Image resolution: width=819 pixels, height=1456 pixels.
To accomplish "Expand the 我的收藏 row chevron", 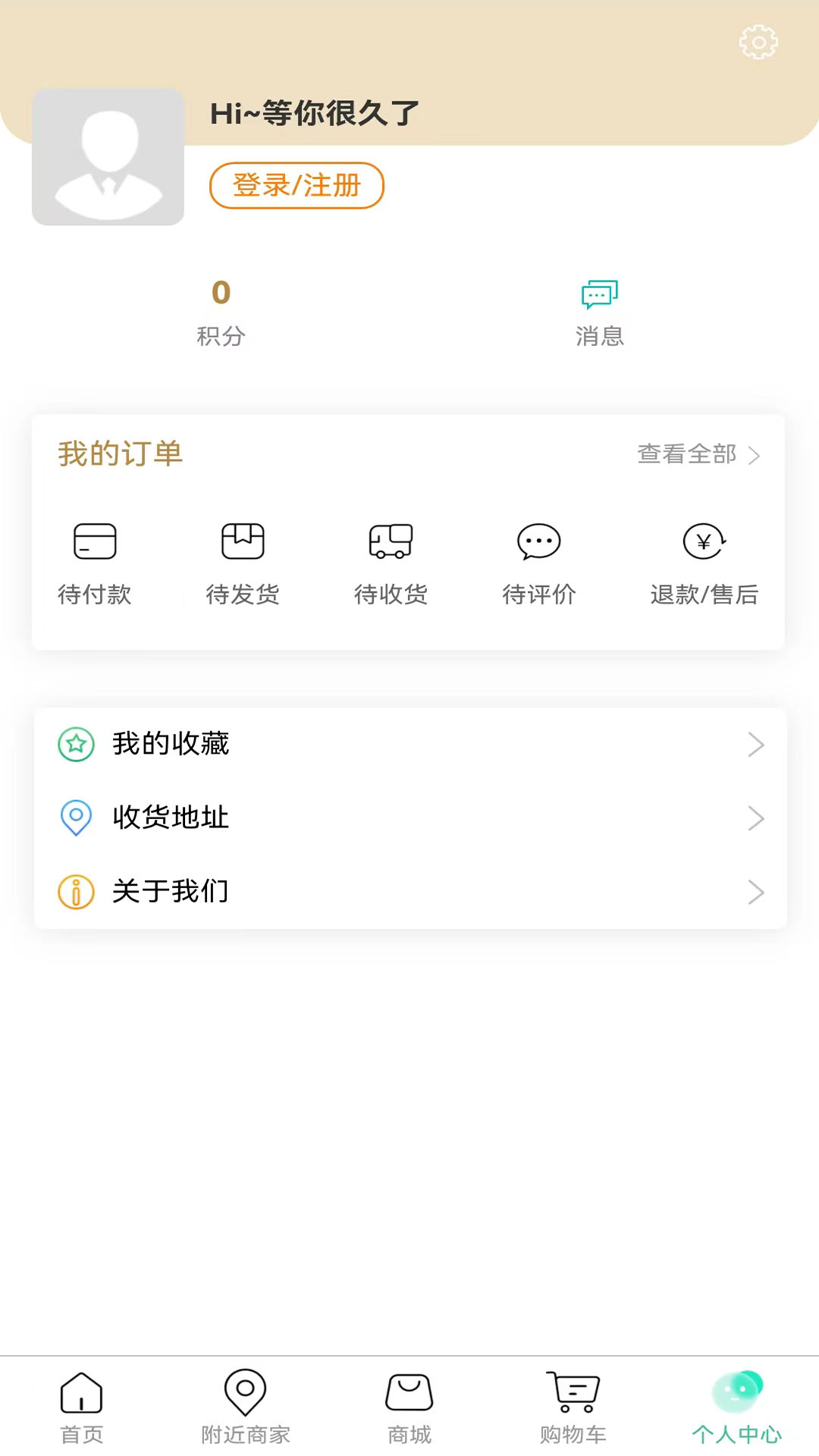I will 755,744.
